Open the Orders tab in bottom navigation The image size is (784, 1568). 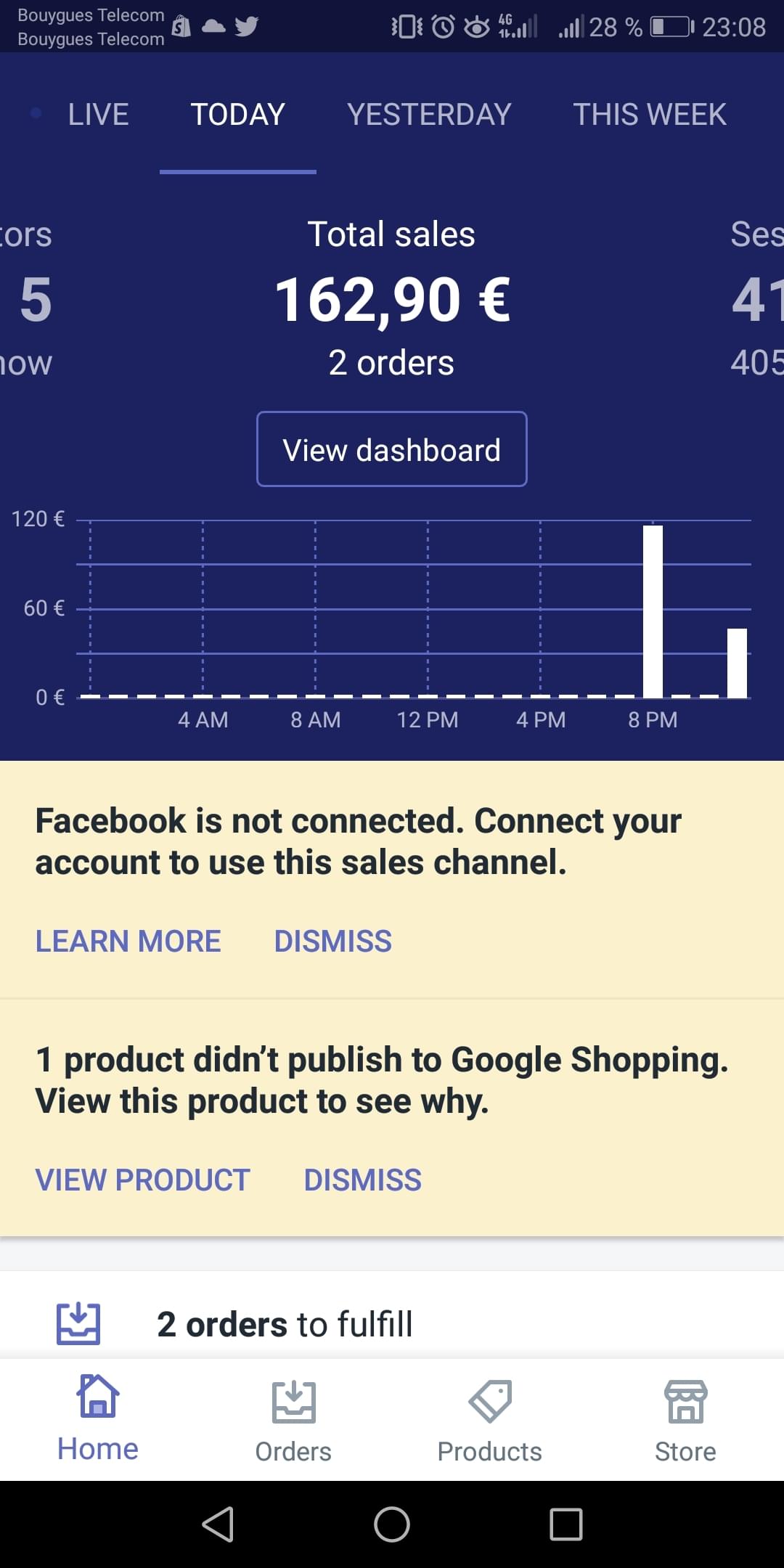coord(293,1419)
